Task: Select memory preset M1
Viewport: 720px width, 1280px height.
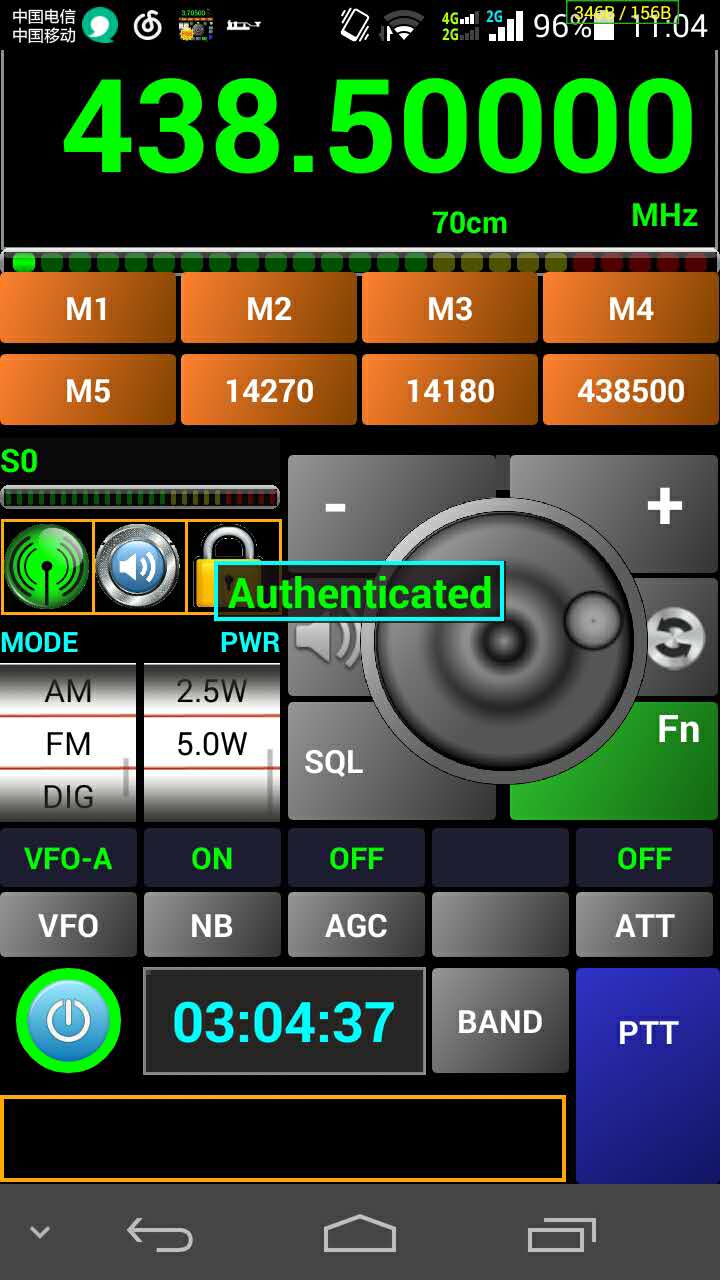Action: [x=88, y=309]
